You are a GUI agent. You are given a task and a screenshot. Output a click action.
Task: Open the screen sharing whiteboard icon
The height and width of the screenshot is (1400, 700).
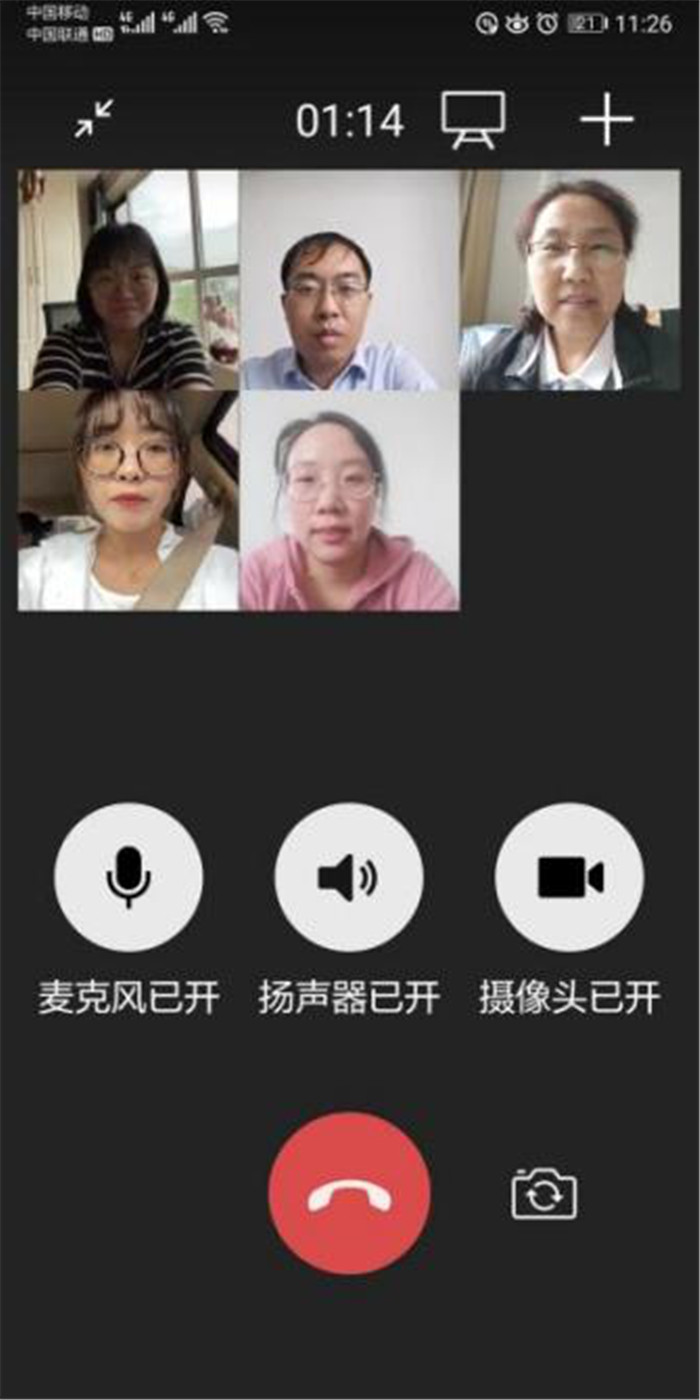[473, 120]
